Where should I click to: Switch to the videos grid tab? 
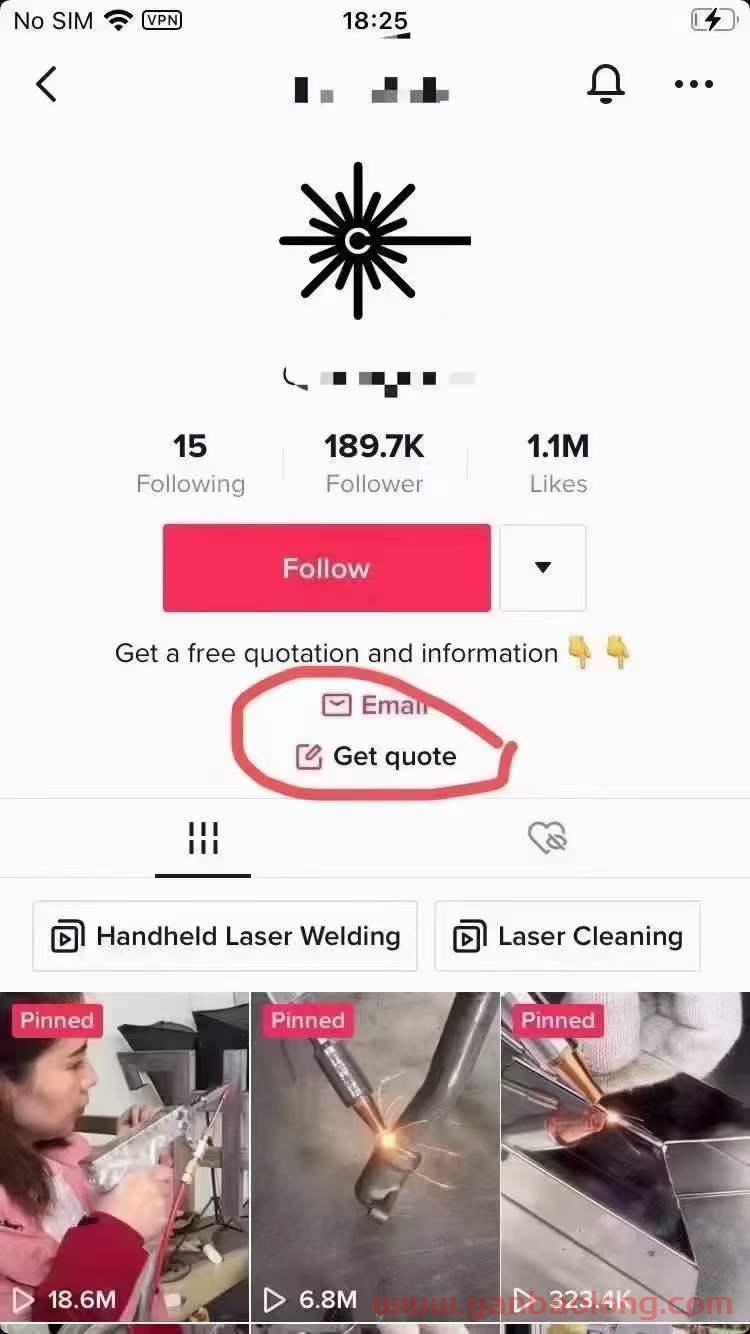point(203,838)
